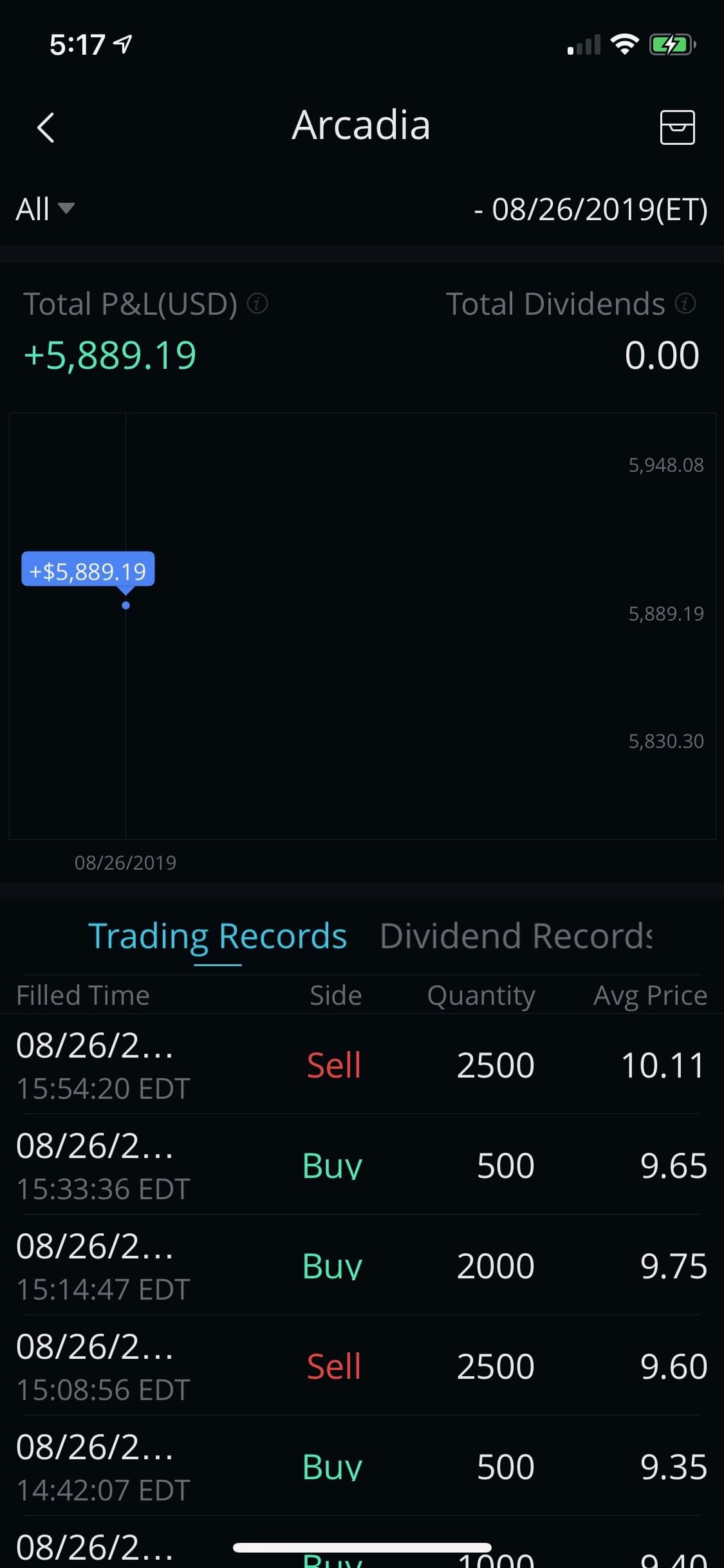Open the Buy 500 at 9.65 record

(x=360, y=1165)
